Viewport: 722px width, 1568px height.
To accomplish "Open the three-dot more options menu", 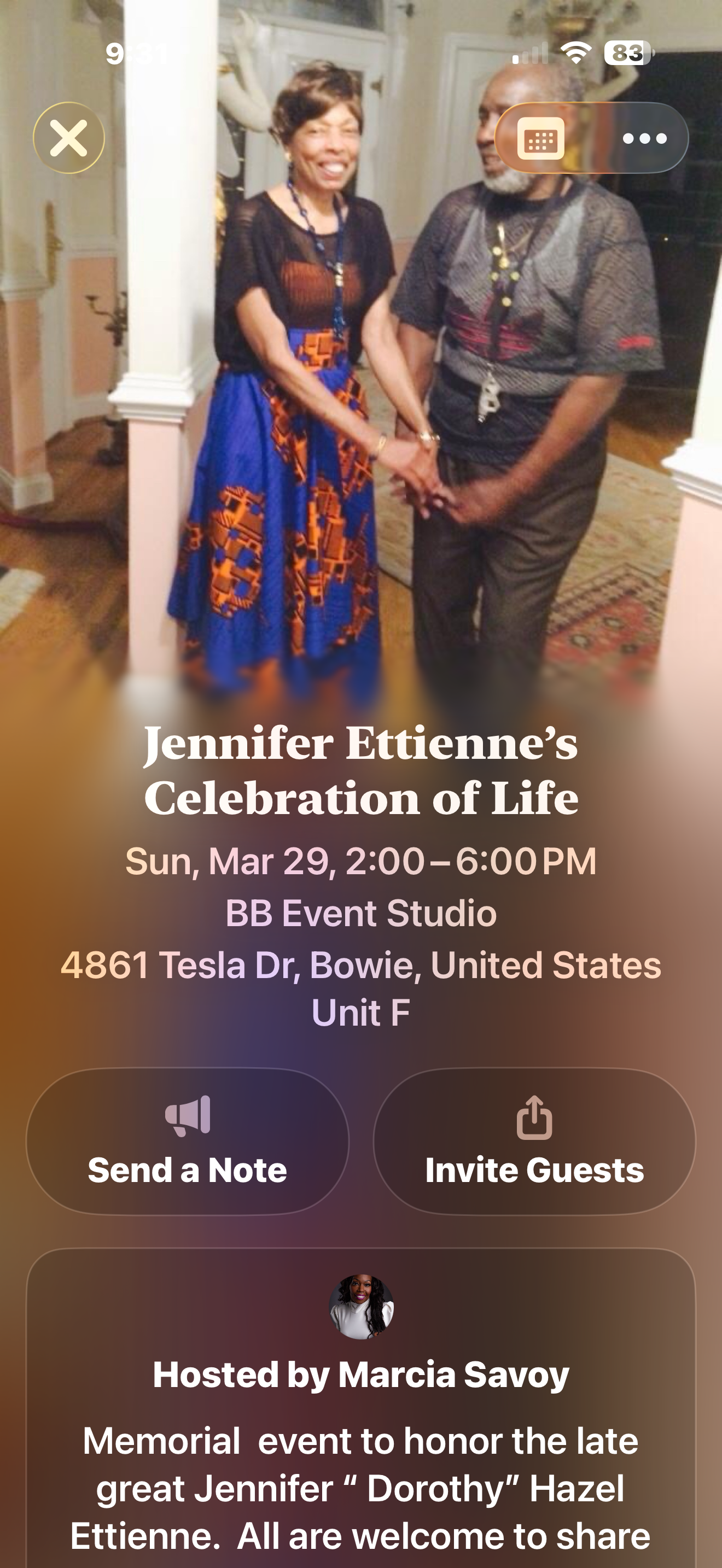I will 645,138.
